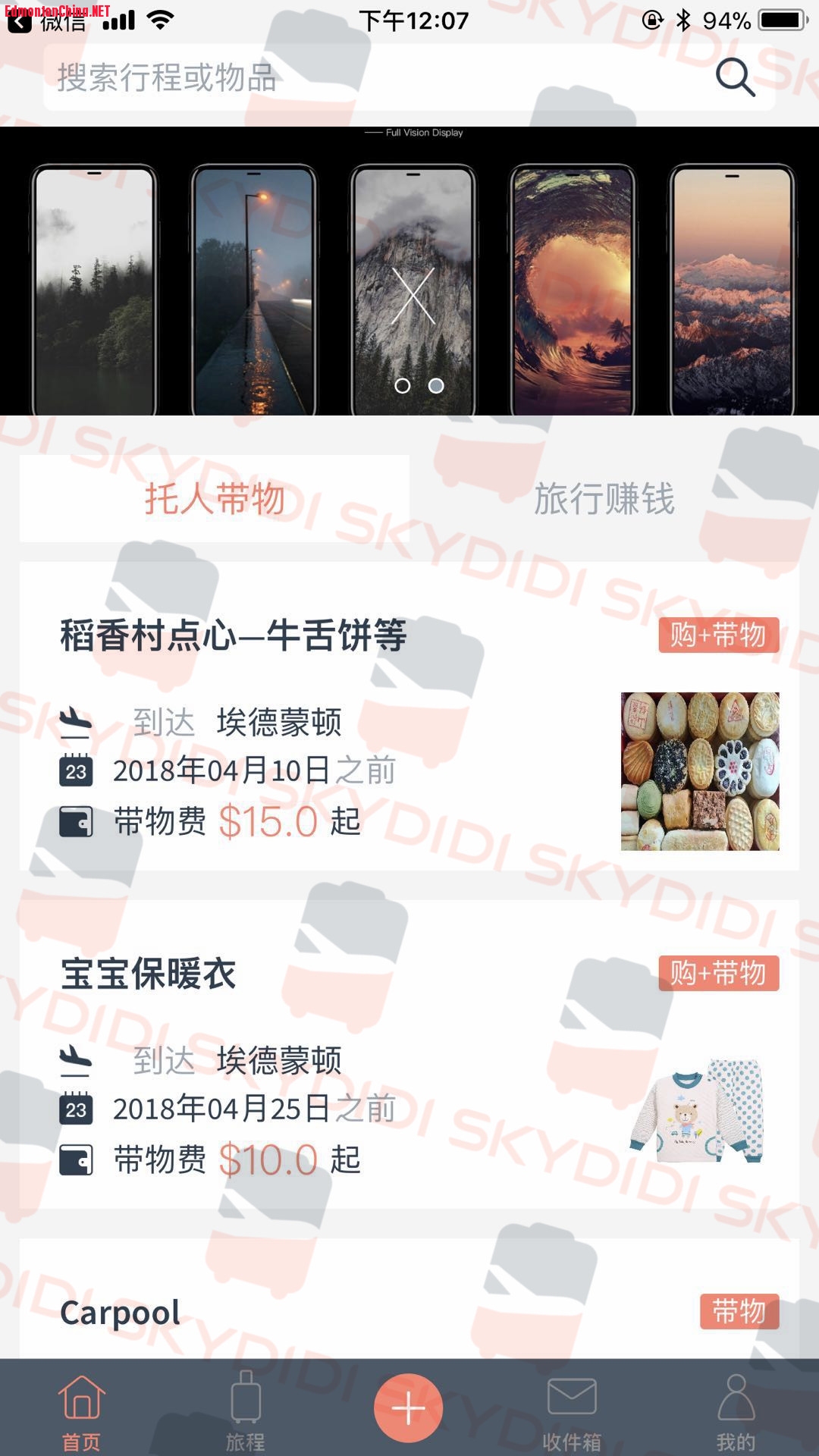This screenshot has width=819, height=1456.
Task: Switch to the 托人带物 tab
Action: click(215, 498)
